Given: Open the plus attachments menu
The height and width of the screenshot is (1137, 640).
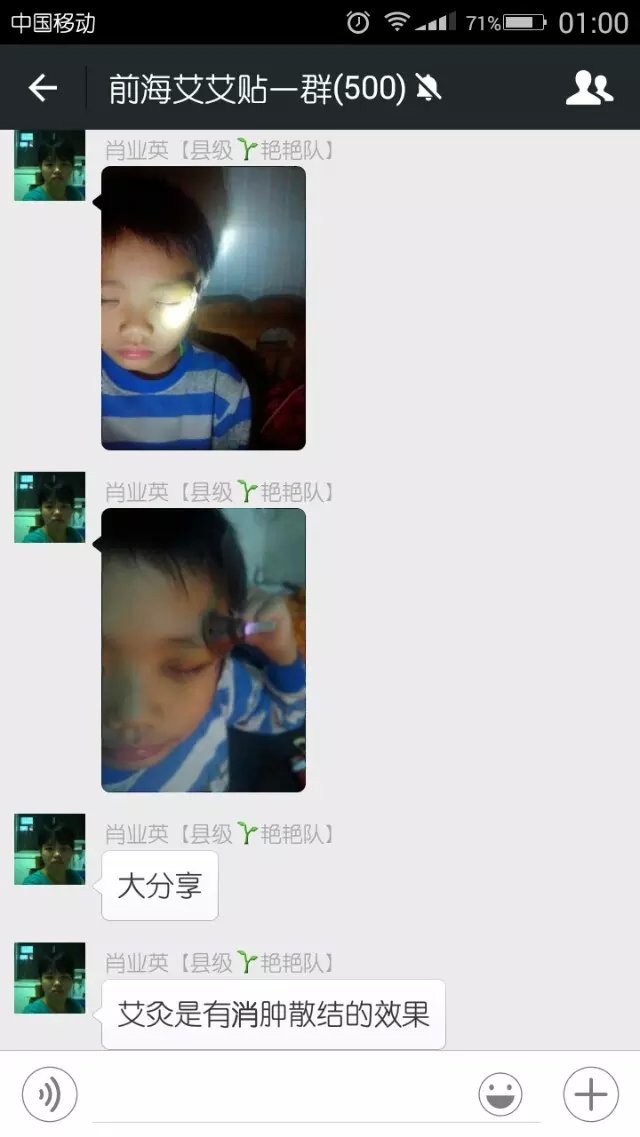Looking at the screenshot, I should [x=590, y=1094].
